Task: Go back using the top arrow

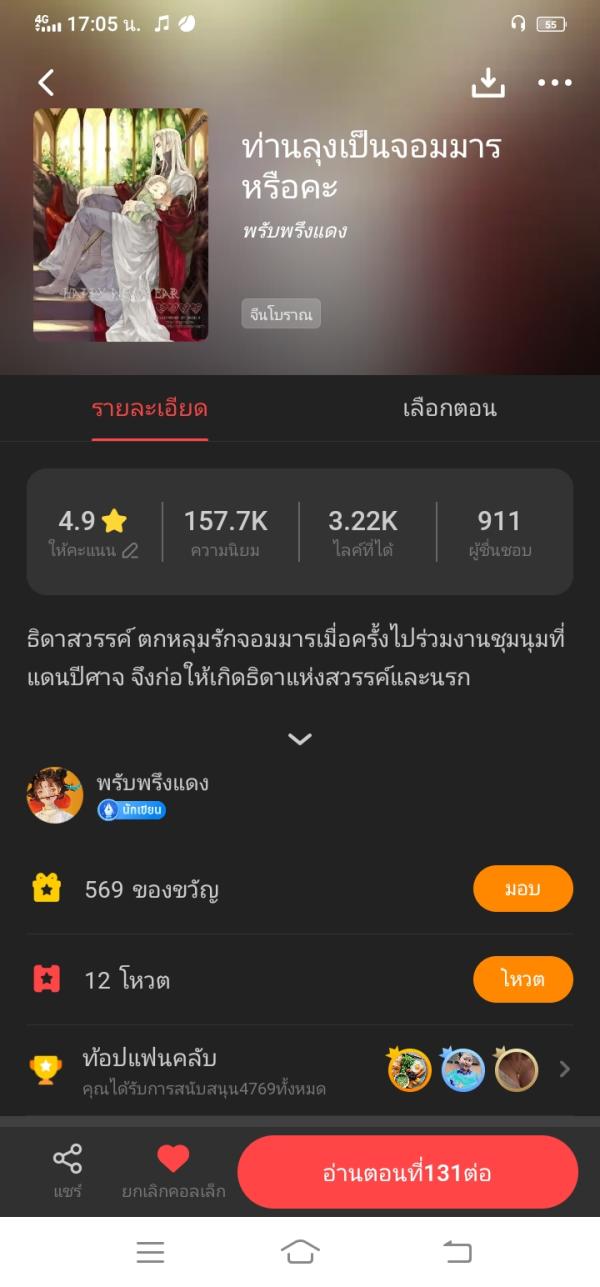Action: pyautogui.click(x=46, y=82)
